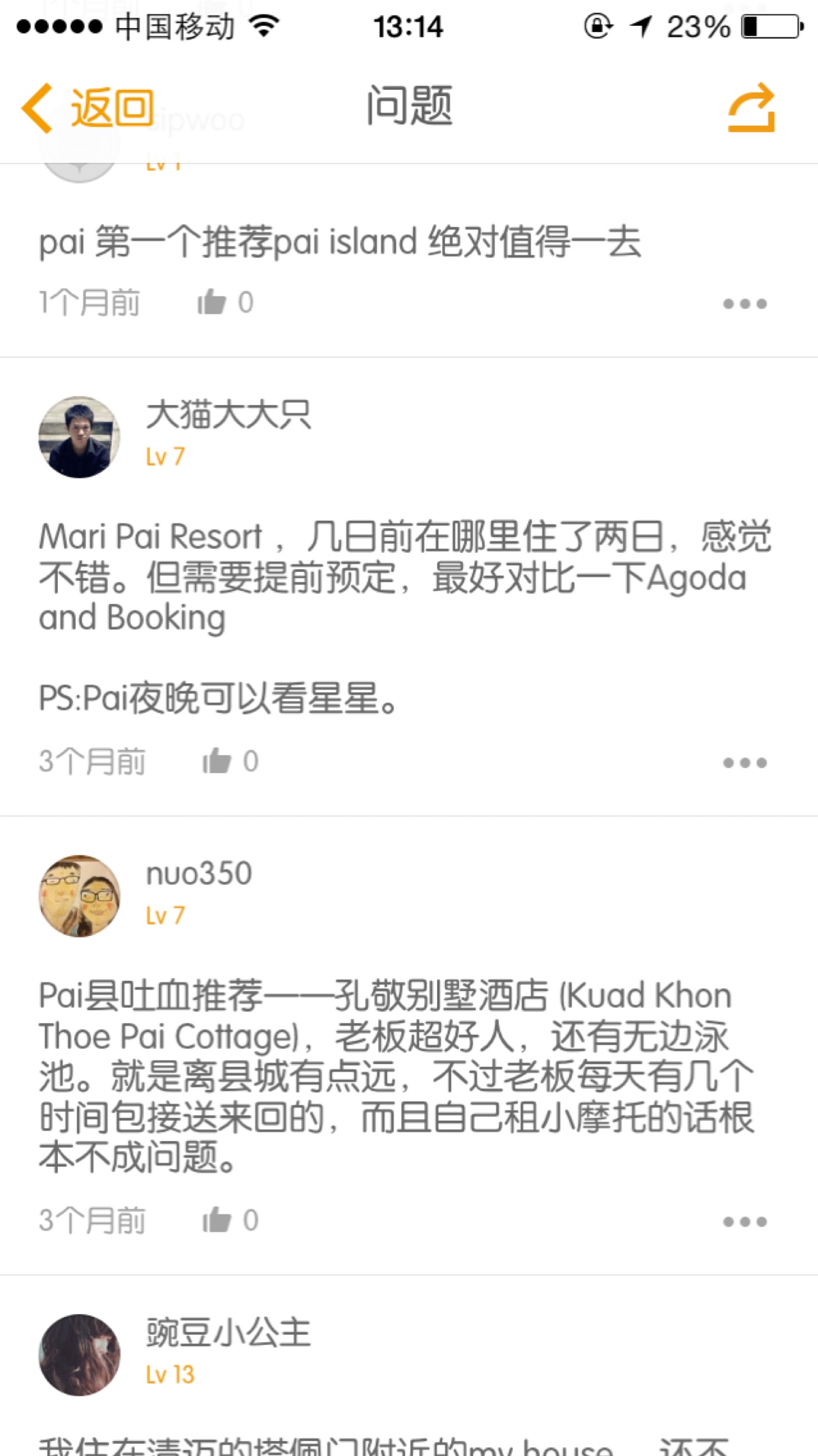Open more options for nuo350's answer
This screenshot has width=818, height=1456.
pyautogui.click(x=744, y=1221)
